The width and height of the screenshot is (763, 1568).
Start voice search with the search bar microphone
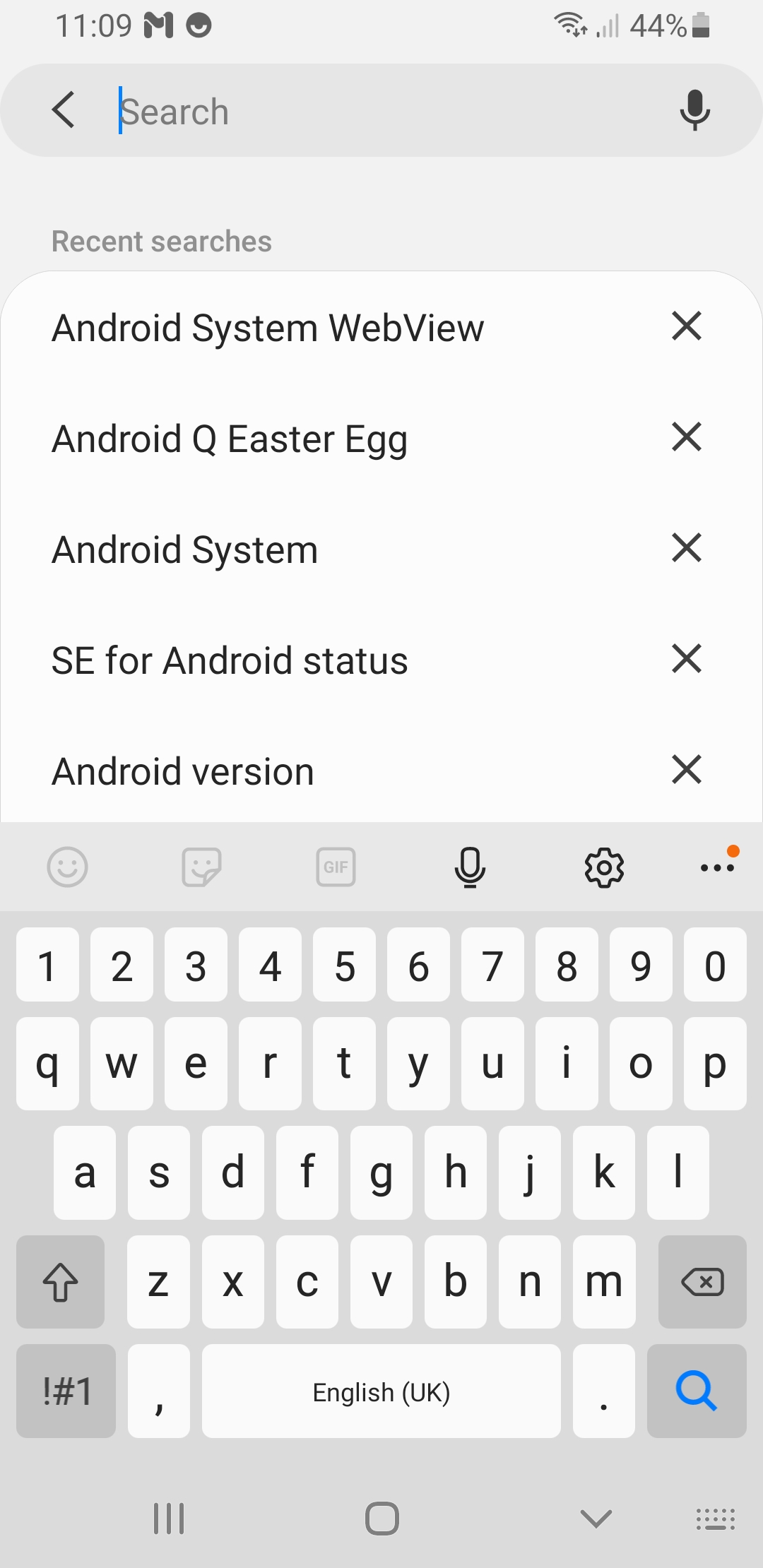coord(694,110)
